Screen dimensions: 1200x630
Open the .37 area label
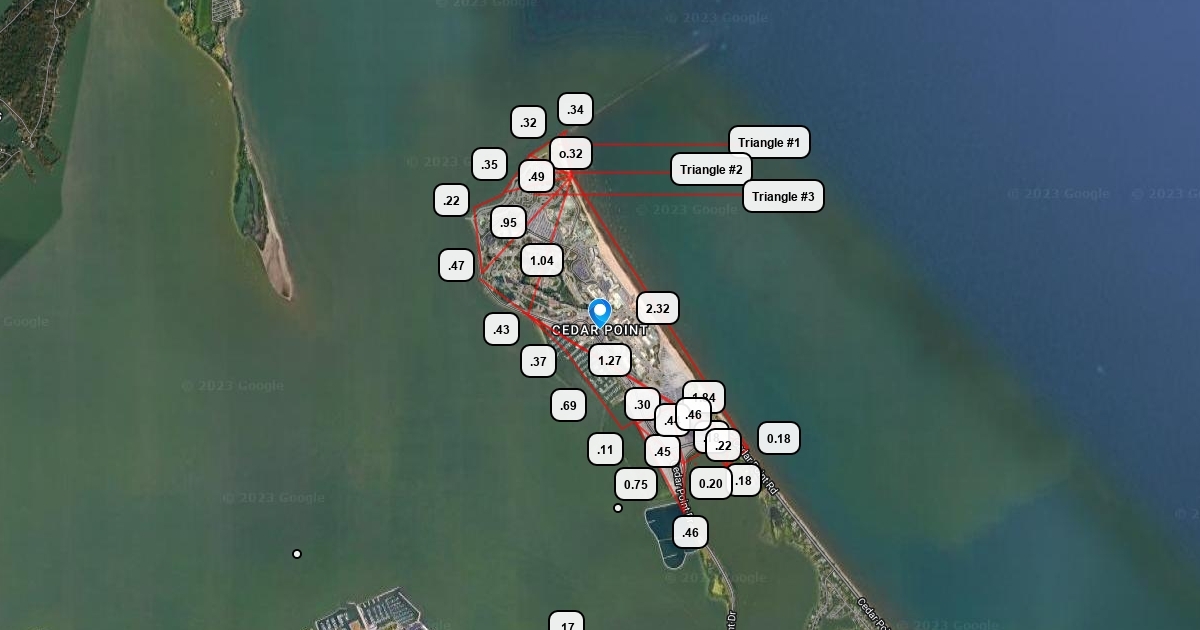coord(538,362)
